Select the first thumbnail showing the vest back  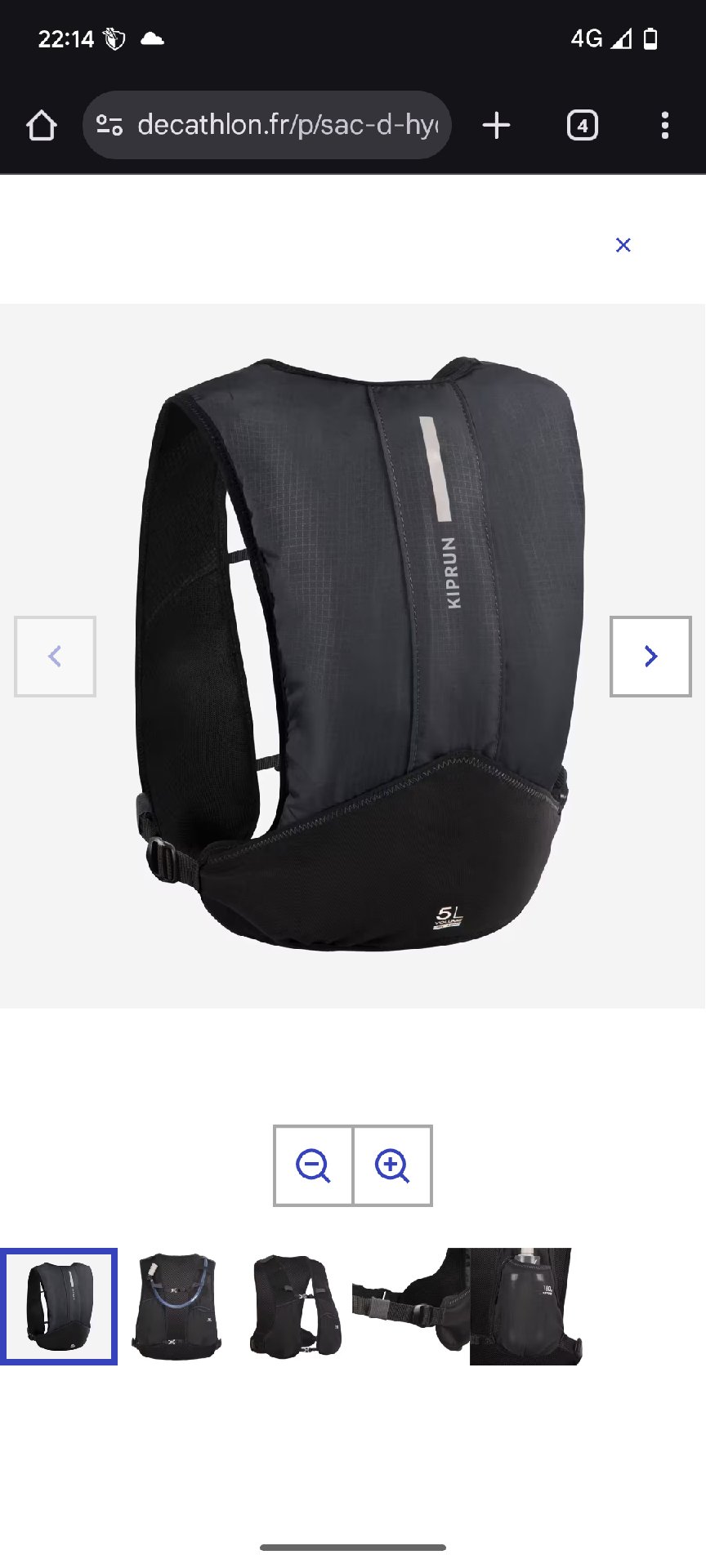pyautogui.click(x=59, y=1306)
